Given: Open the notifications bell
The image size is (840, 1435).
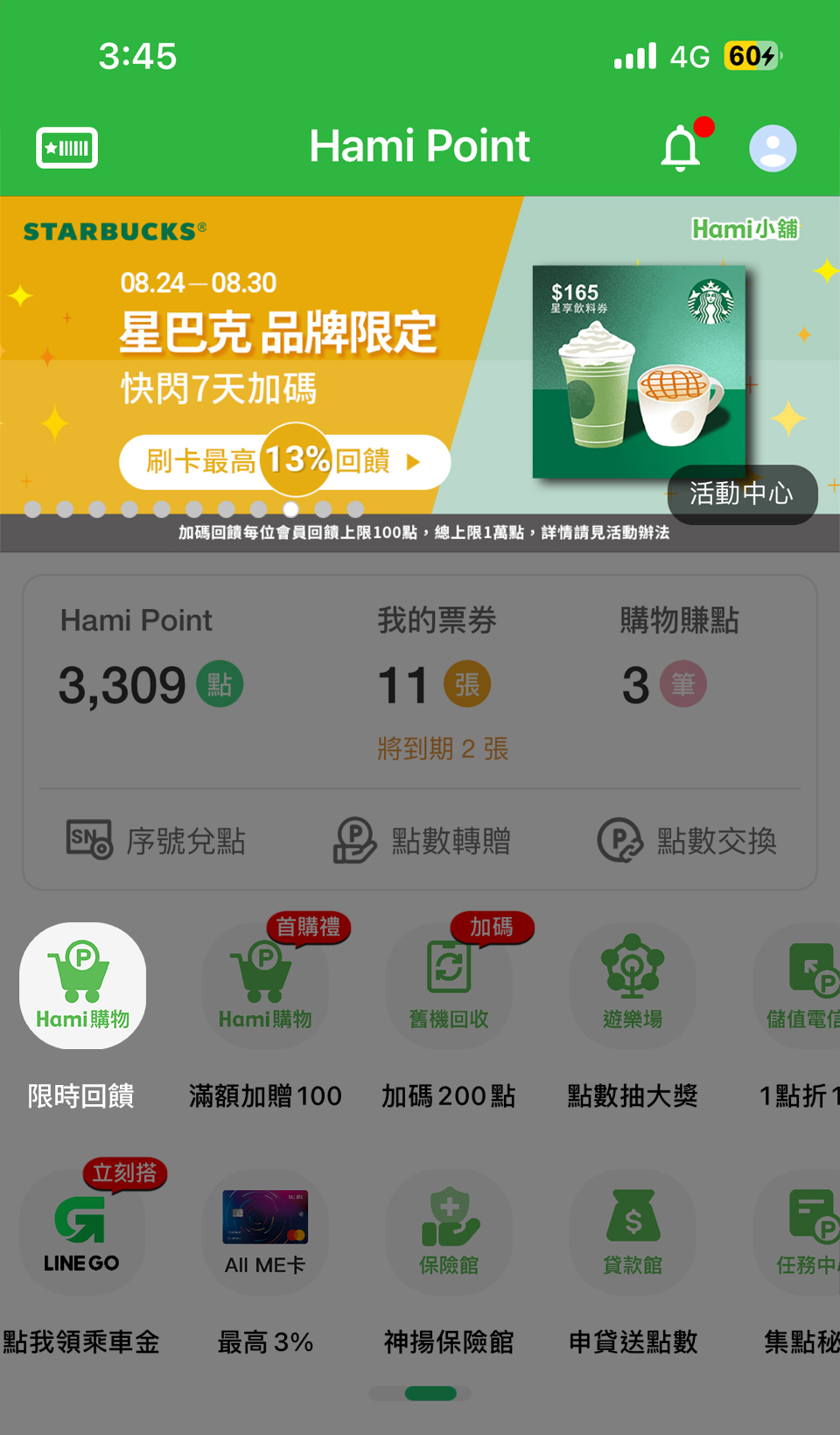Looking at the screenshot, I should pyautogui.click(x=681, y=148).
